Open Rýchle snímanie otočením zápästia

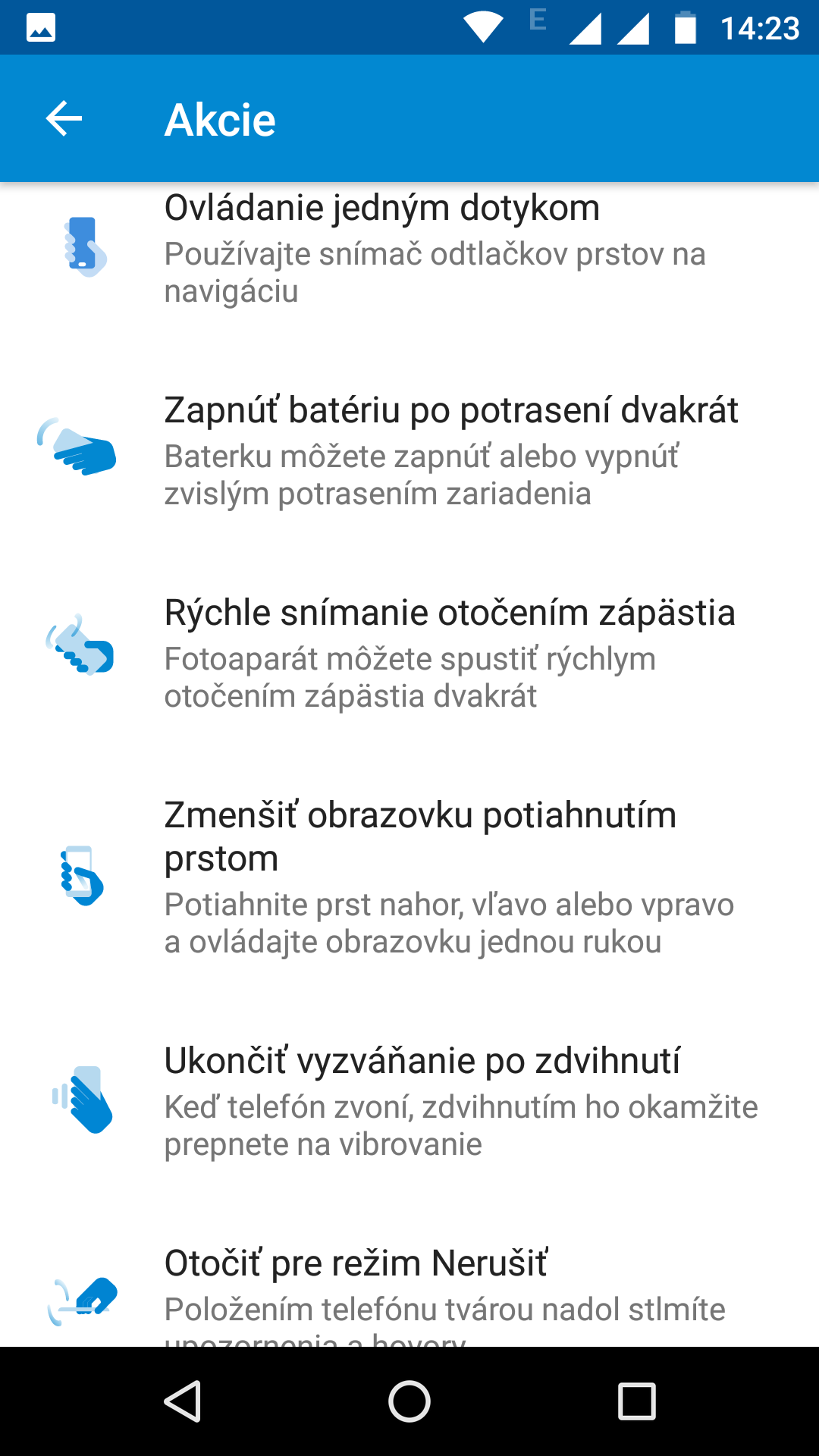point(409,654)
